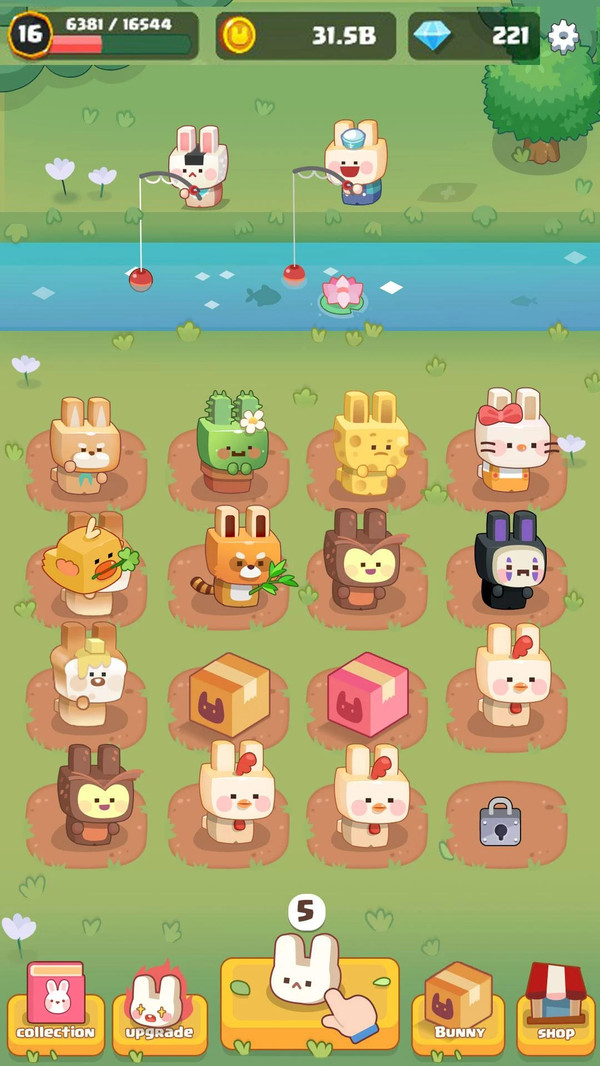Tap the yellow bunny spawn button
Image resolution: width=600 pixels, height=1066 pixels.
coord(309,990)
